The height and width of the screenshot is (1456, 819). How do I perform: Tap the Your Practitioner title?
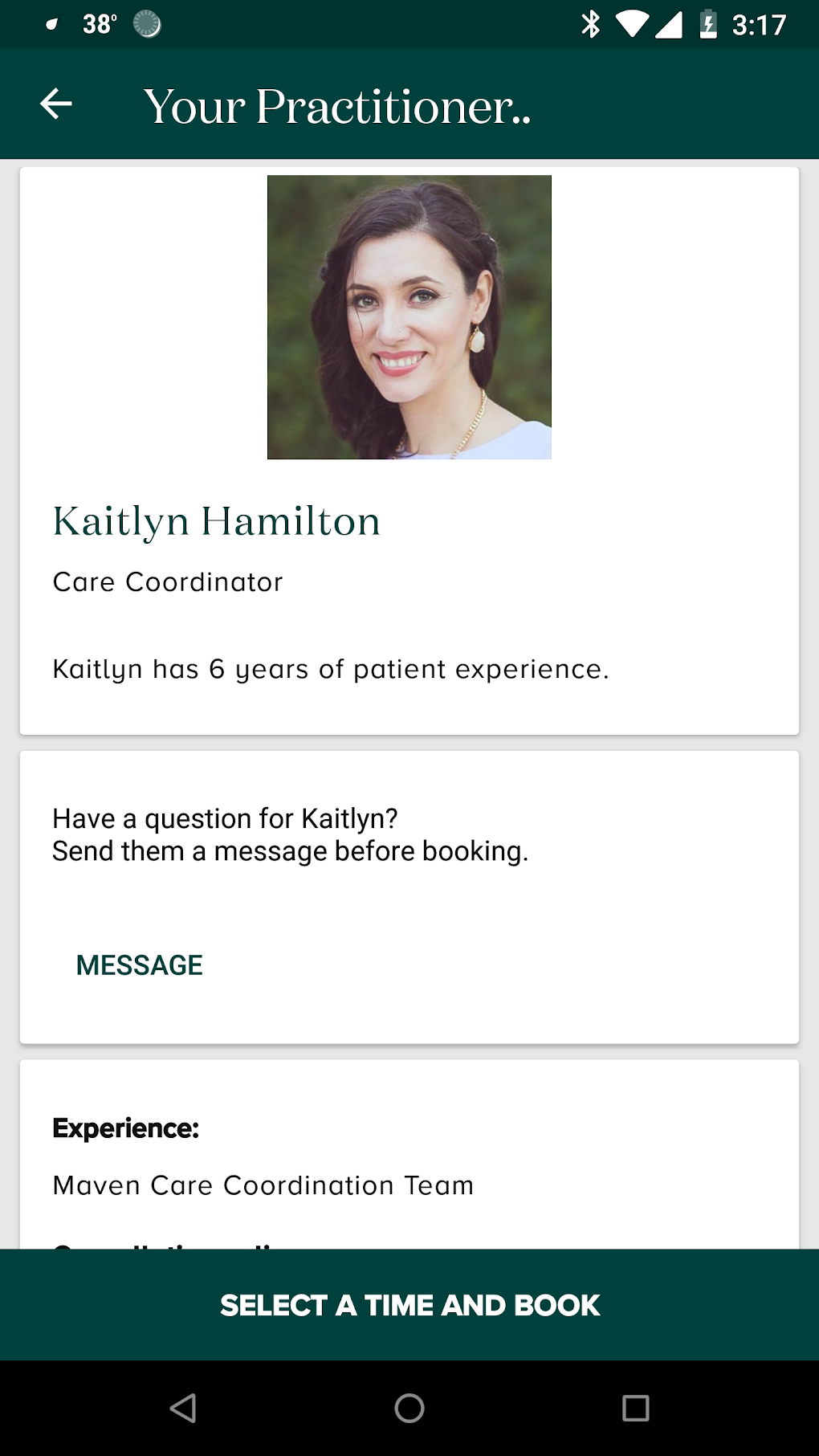pos(337,105)
